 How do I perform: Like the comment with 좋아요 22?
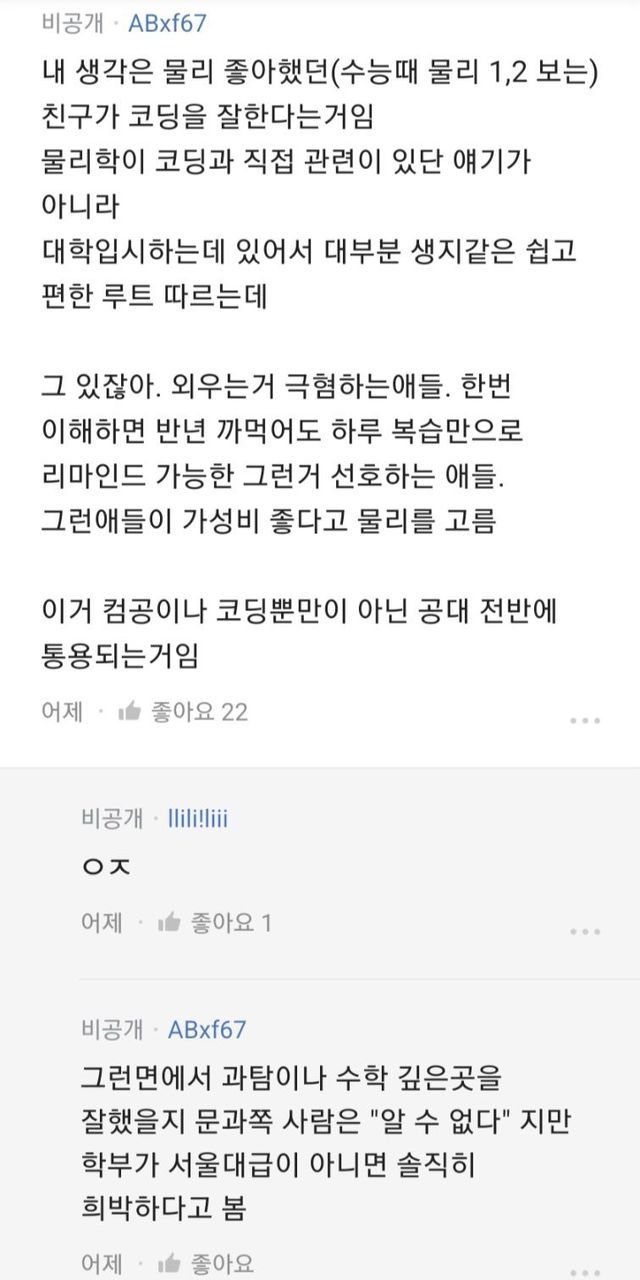pyautogui.click(x=183, y=712)
